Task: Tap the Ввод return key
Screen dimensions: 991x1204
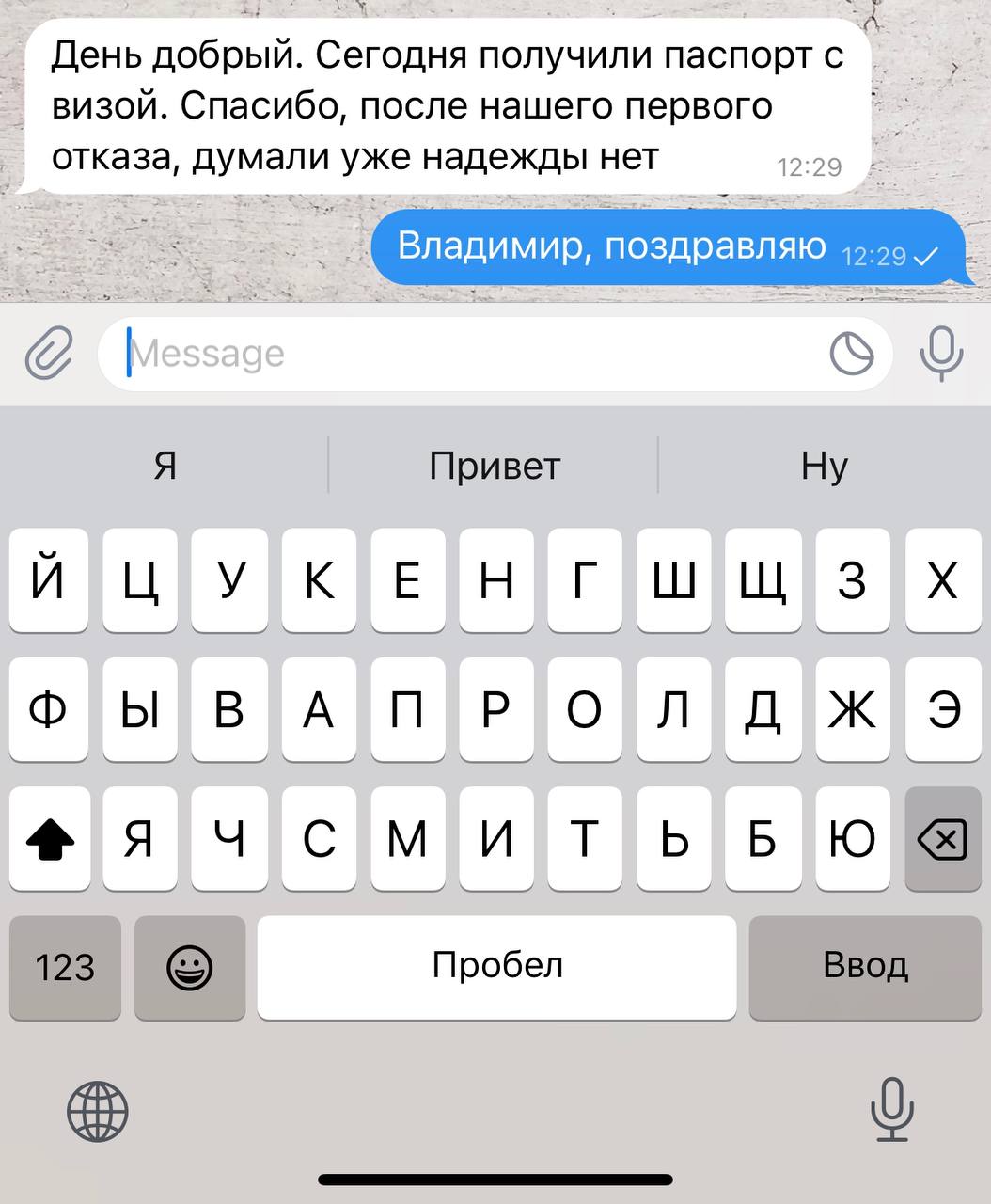Action: pos(865,967)
